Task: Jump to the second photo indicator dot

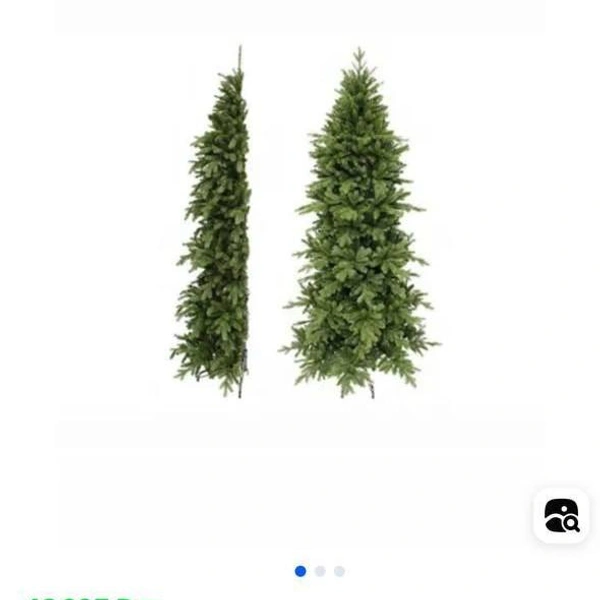Action: tap(320, 571)
